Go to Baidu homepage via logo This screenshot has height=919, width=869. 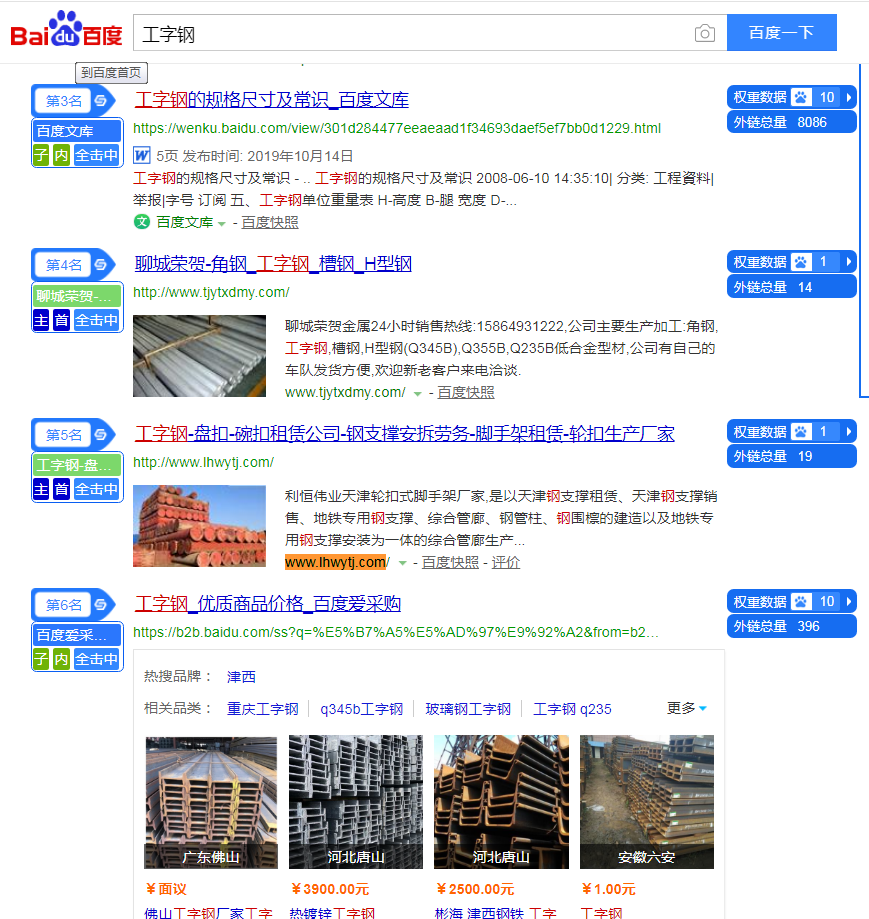tap(66, 32)
